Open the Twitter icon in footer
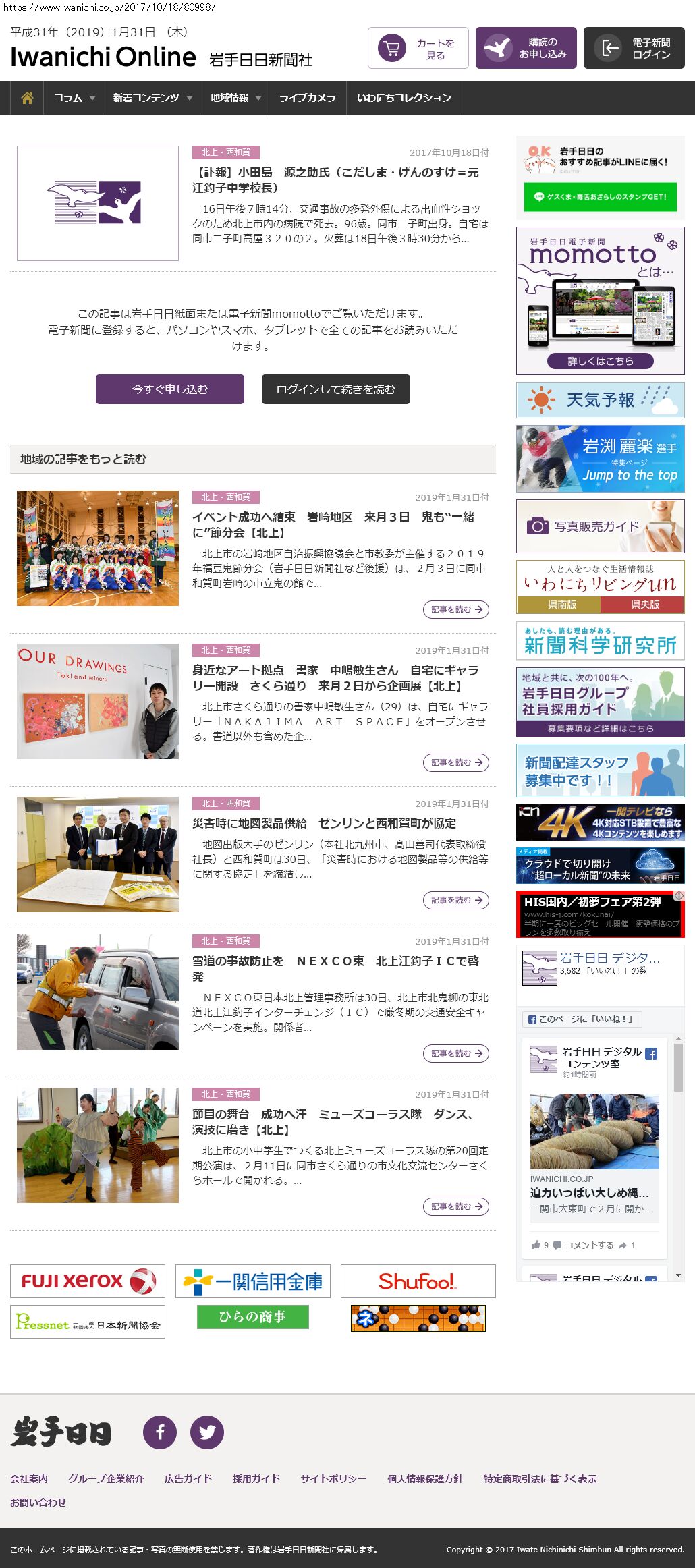The height and width of the screenshot is (1568, 695). pos(207,1432)
